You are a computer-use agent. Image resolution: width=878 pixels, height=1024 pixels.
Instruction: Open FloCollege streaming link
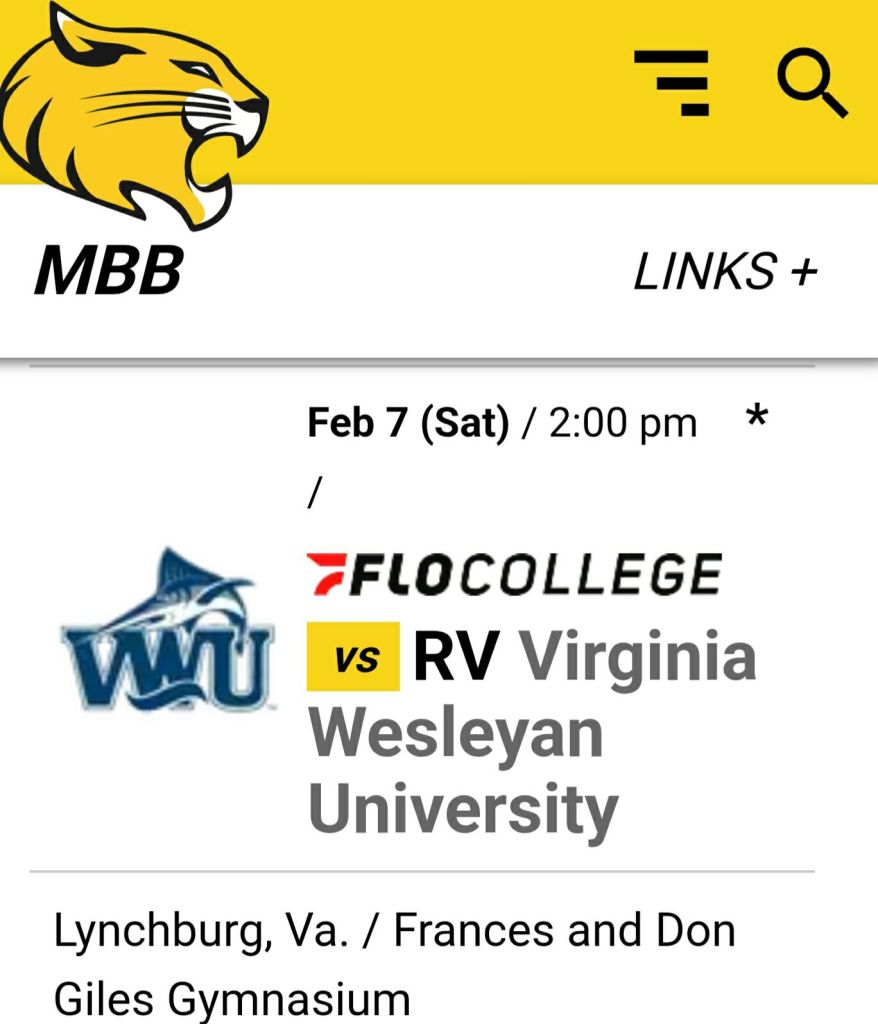pyautogui.click(x=514, y=574)
